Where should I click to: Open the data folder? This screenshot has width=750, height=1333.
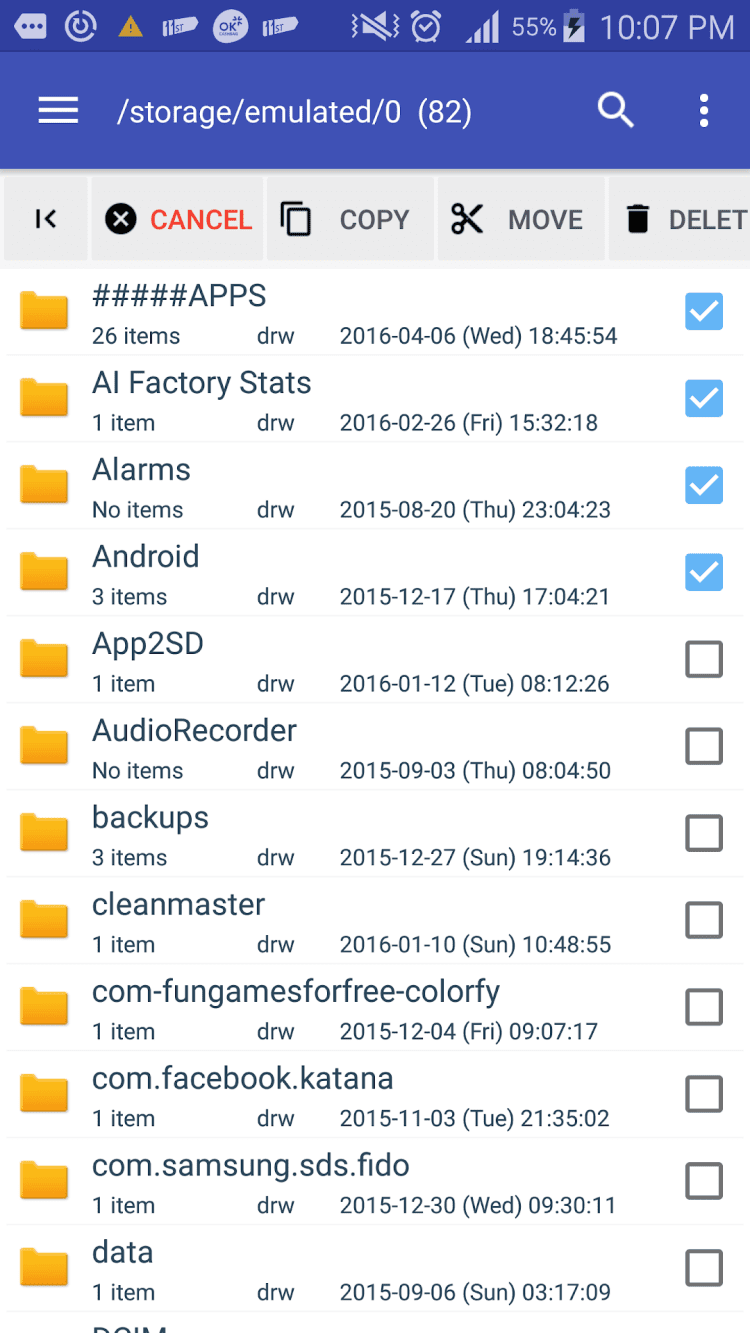(x=300, y=1268)
